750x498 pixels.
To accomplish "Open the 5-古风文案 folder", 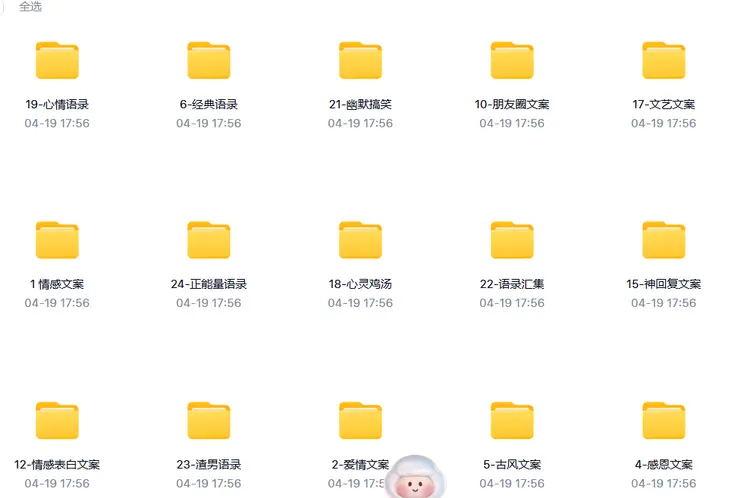I will click(512, 421).
